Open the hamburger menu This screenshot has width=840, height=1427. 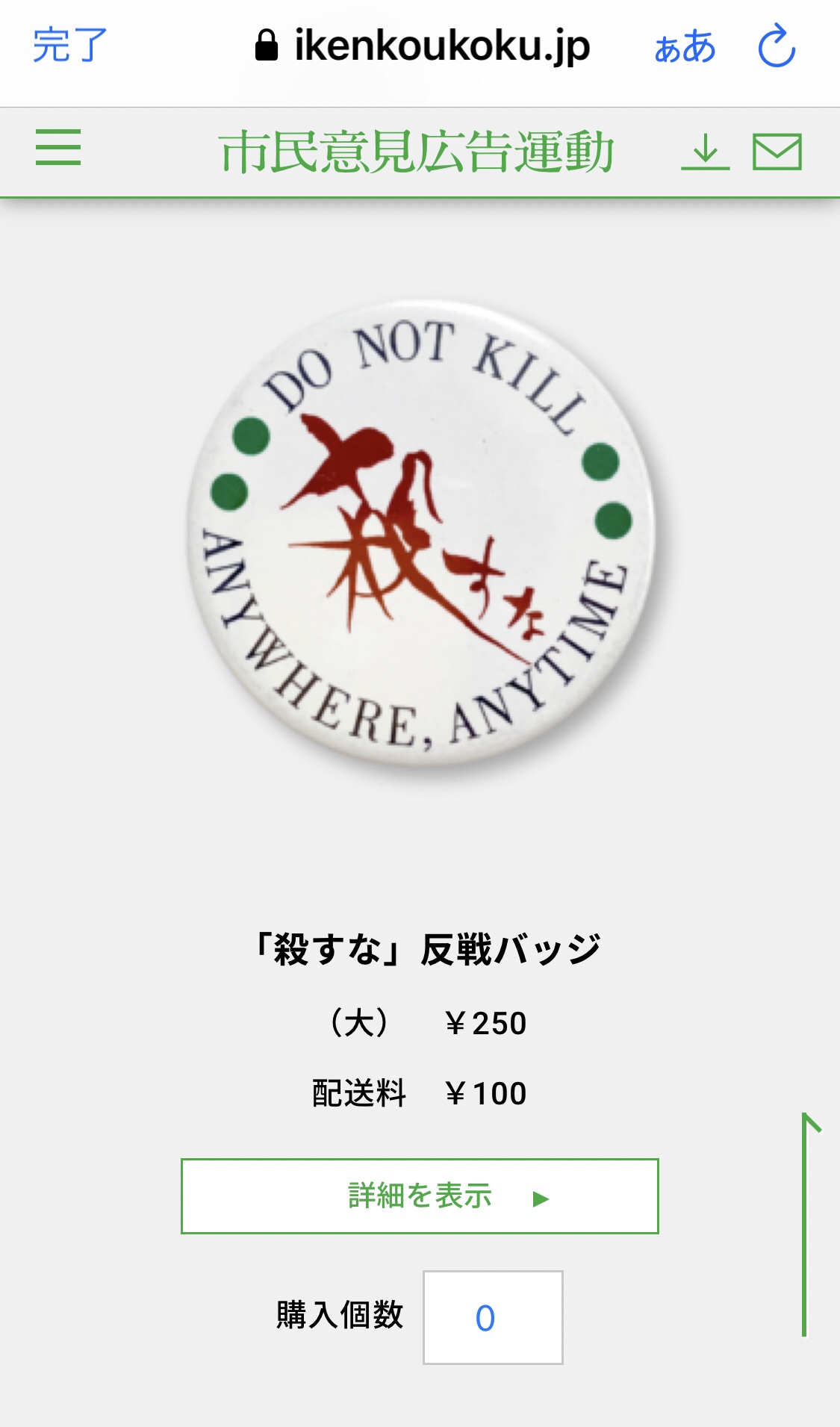click(x=58, y=147)
